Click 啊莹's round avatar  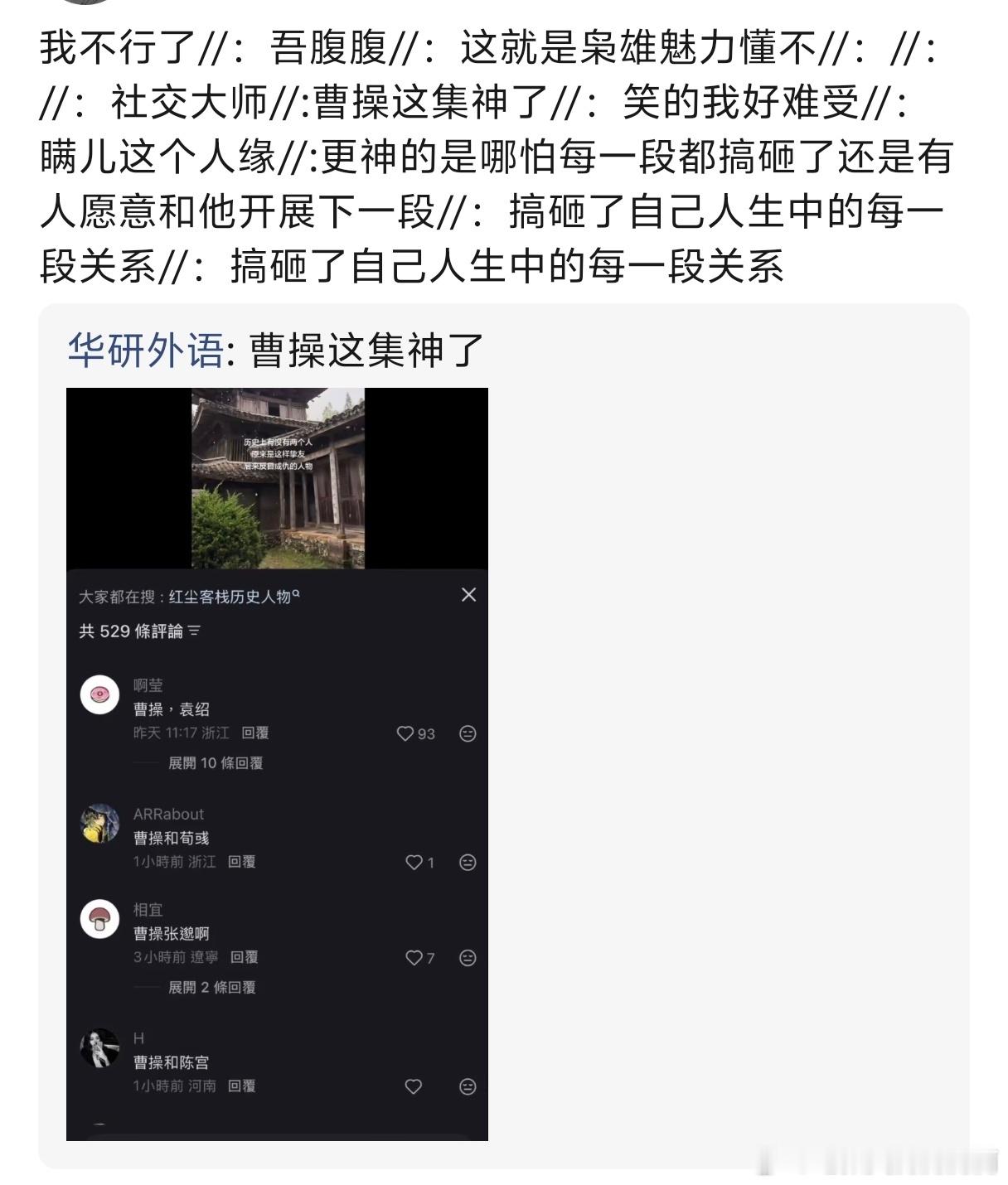tap(99, 694)
